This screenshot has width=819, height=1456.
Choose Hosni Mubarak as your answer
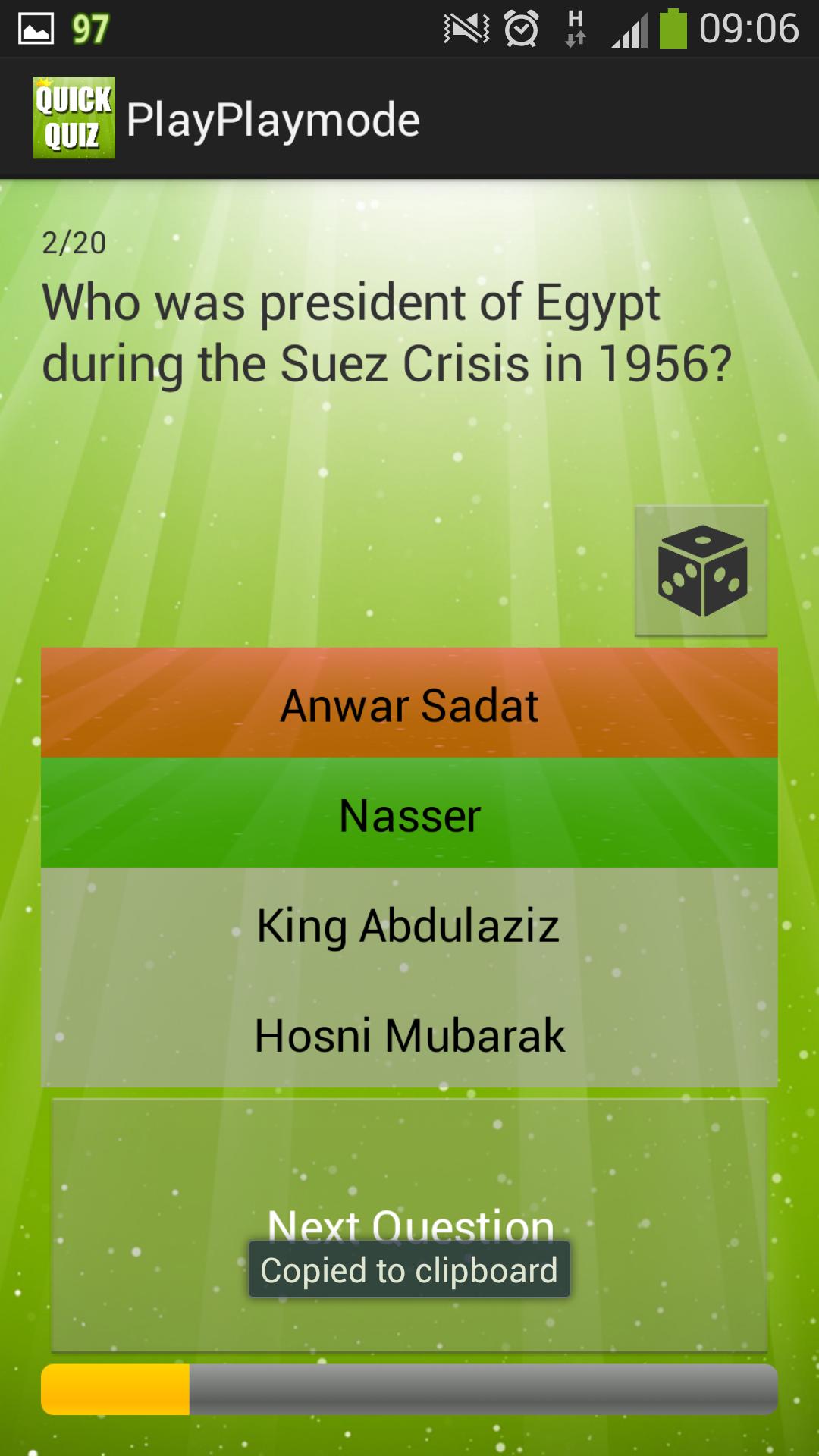pos(409,1035)
